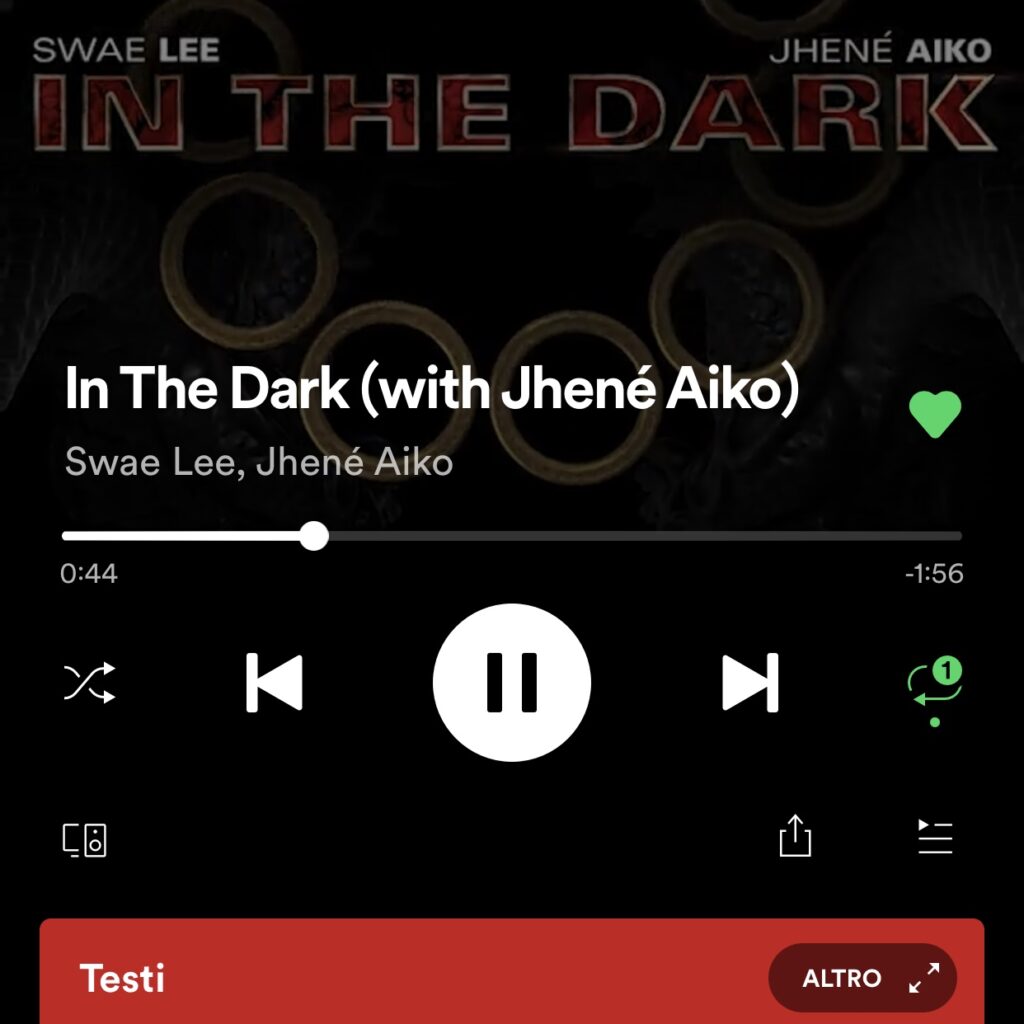This screenshot has height=1024, width=1024.
Task: Share this song
Action: [795, 836]
